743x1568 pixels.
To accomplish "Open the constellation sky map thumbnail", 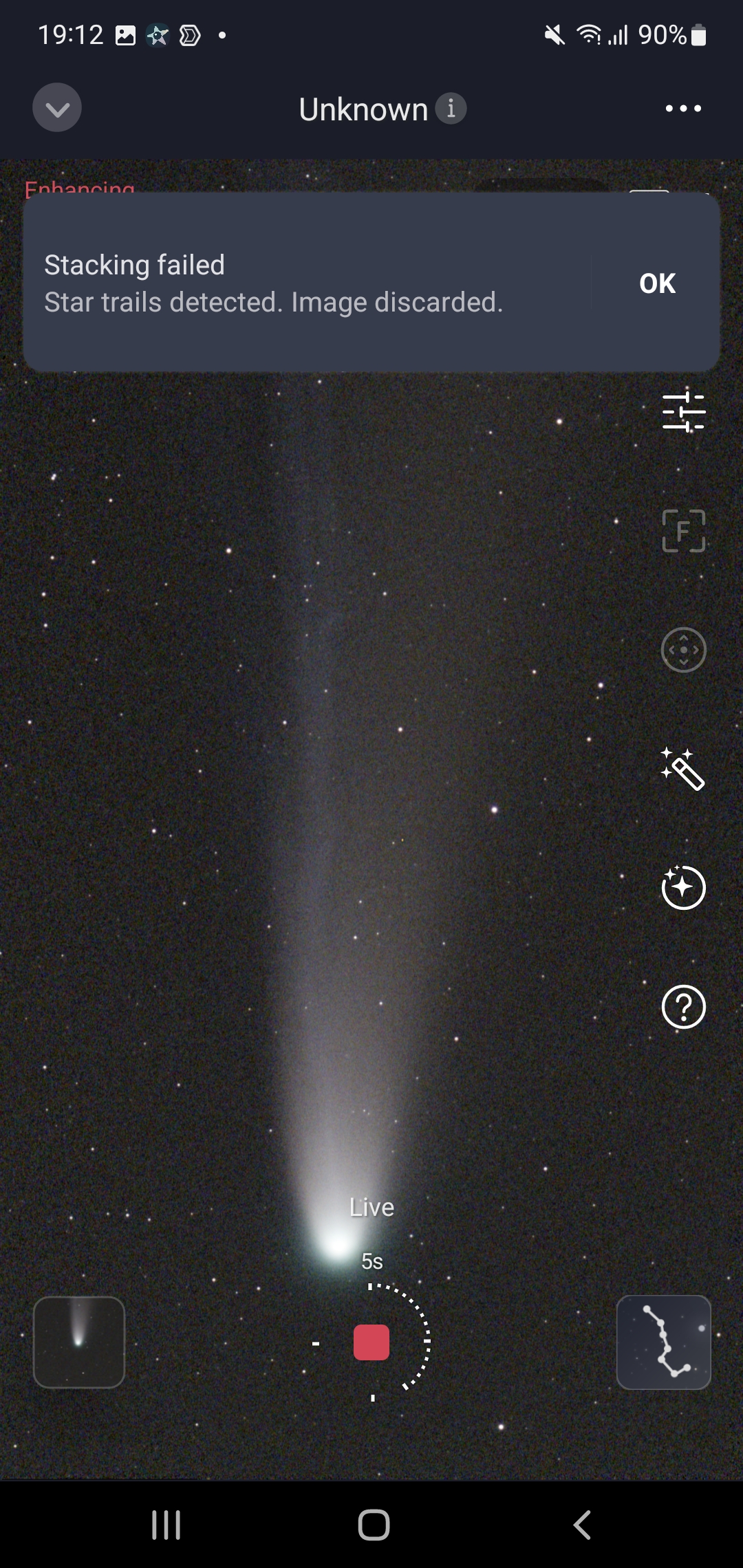I will (x=663, y=1342).
